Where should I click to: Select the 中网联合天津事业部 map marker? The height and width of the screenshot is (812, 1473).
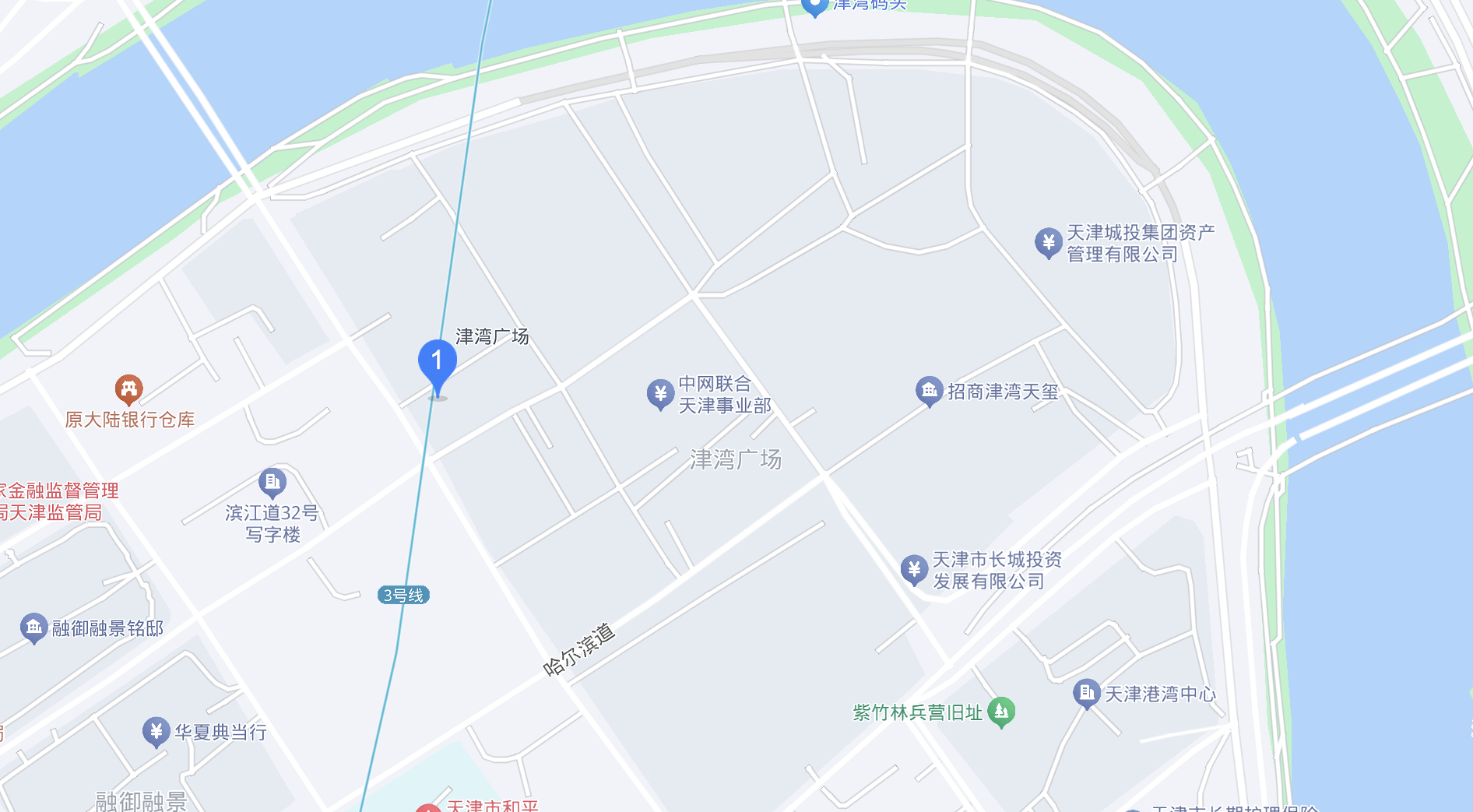[x=660, y=394]
